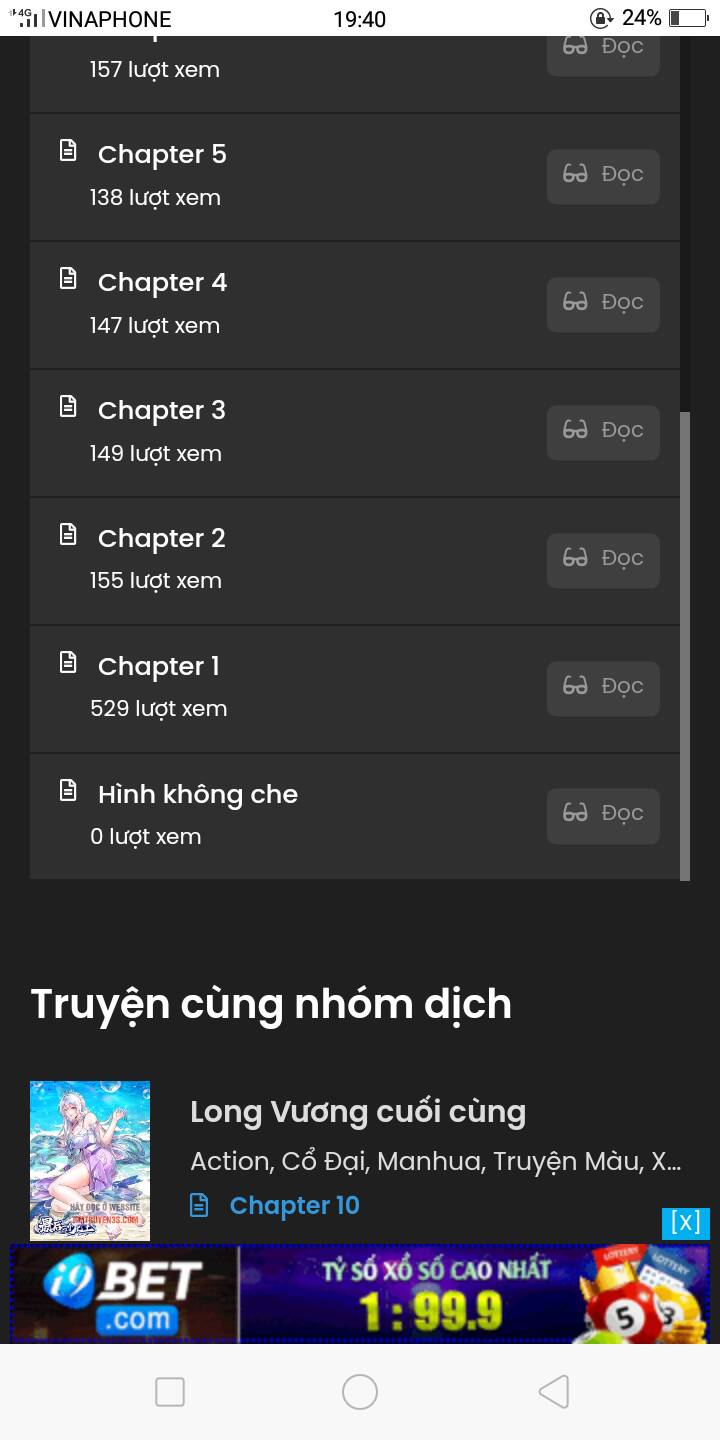
Task: Close the i9BET banner ad
Action: click(x=685, y=1223)
